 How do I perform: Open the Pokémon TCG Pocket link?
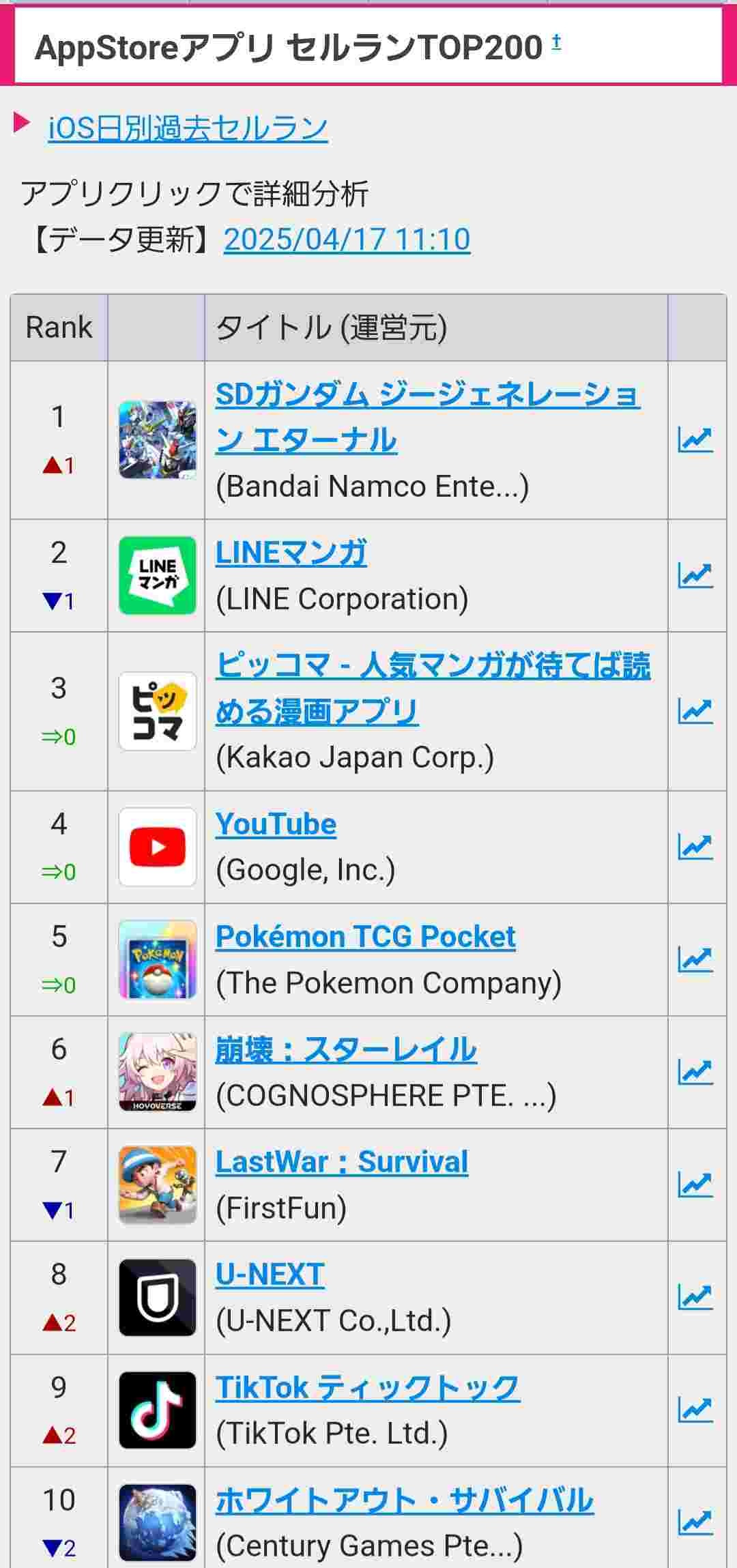365,937
